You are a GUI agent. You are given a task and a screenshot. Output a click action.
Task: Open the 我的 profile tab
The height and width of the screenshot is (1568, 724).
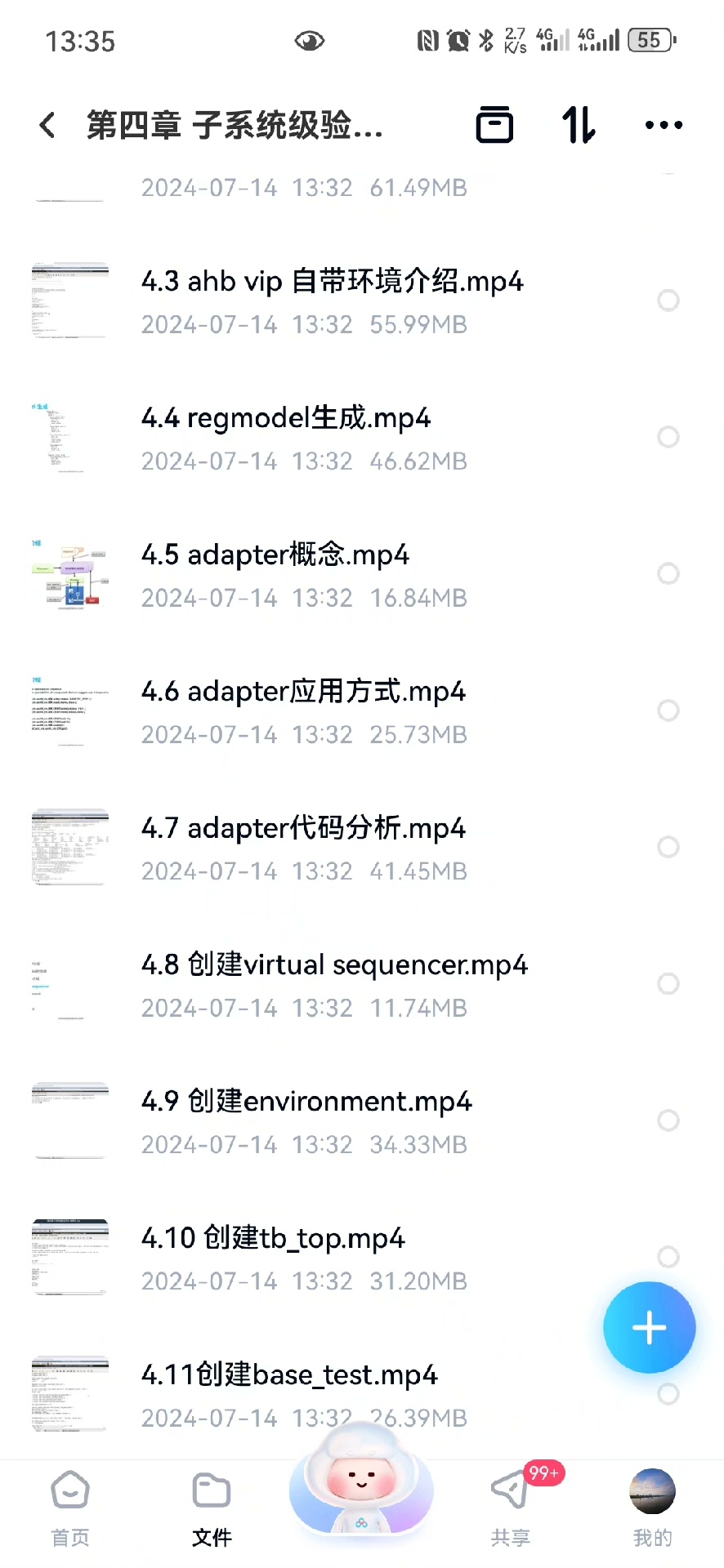(x=652, y=1508)
